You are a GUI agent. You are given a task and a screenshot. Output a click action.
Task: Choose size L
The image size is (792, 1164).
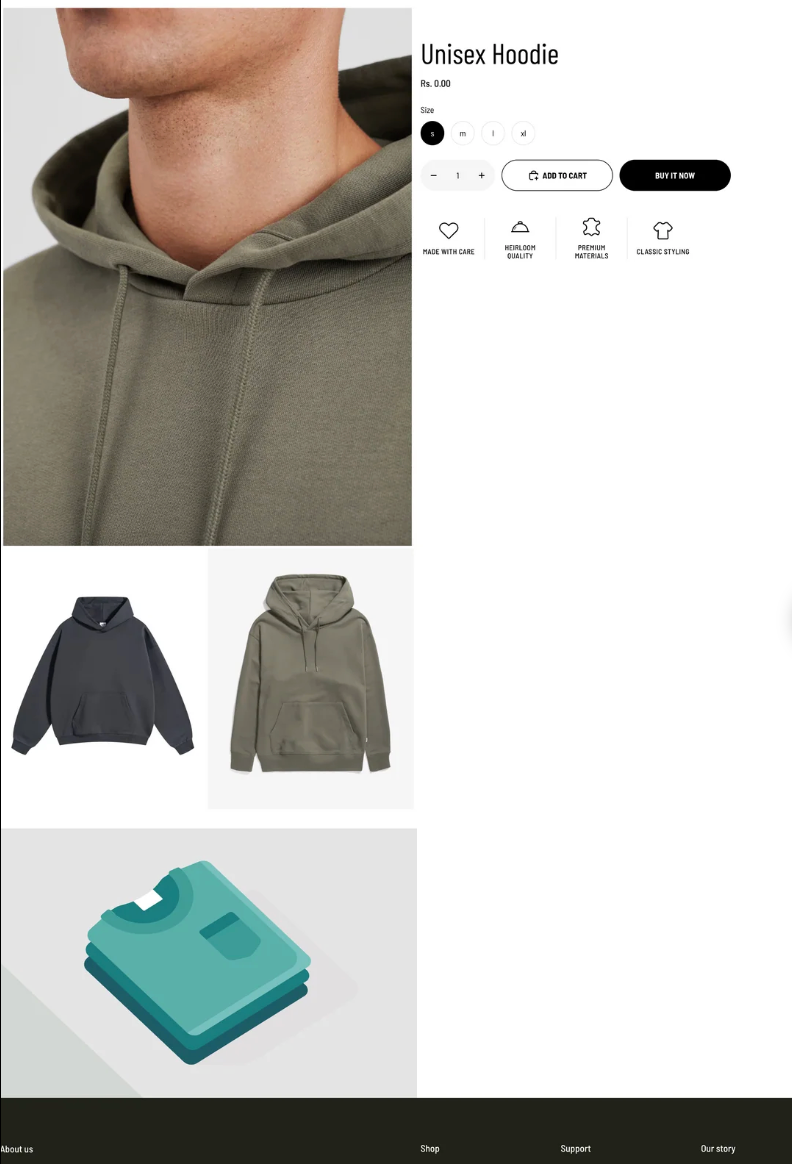493,133
